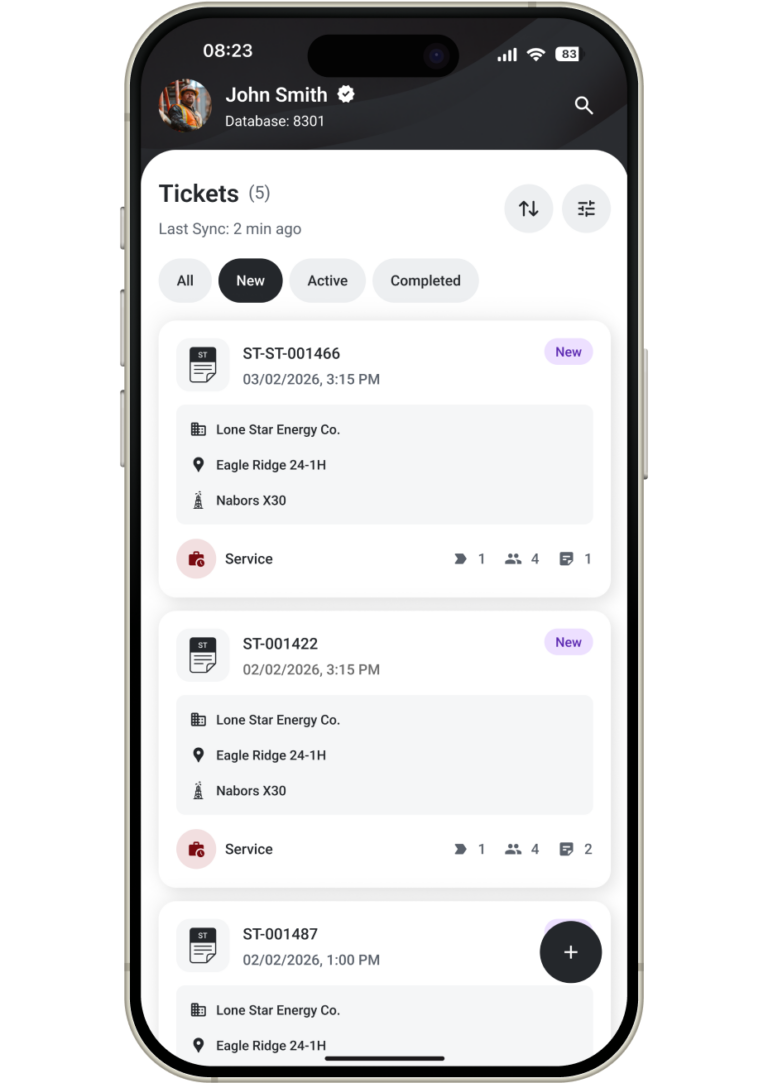Open ticket ST-001422
The width and height of the screenshot is (768, 1083).
[x=281, y=644]
